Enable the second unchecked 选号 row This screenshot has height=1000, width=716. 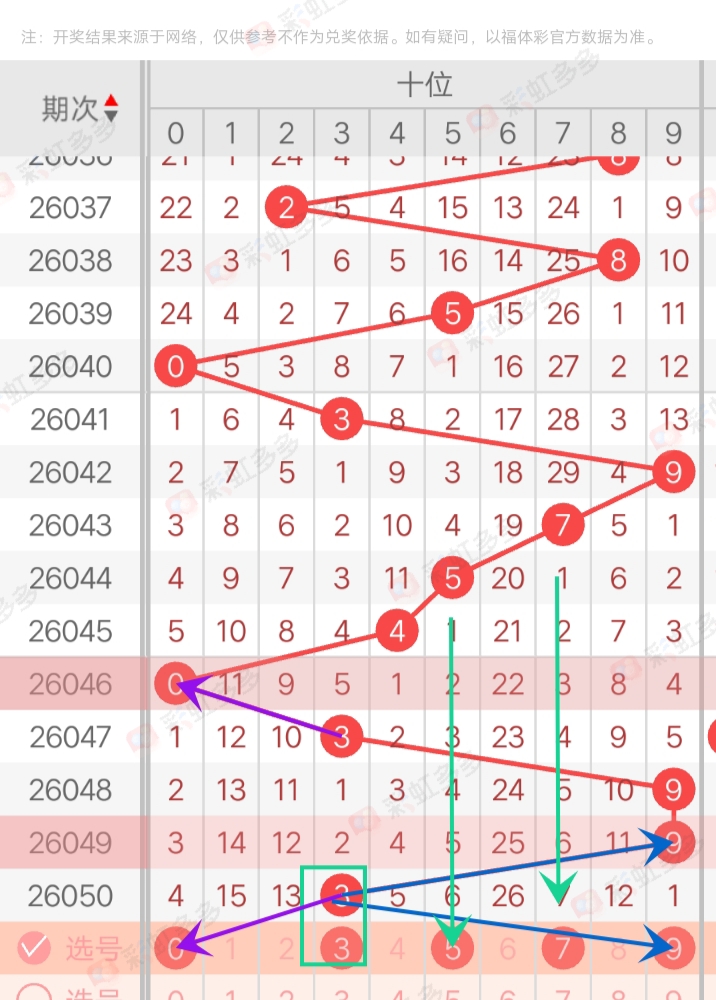[35, 992]
